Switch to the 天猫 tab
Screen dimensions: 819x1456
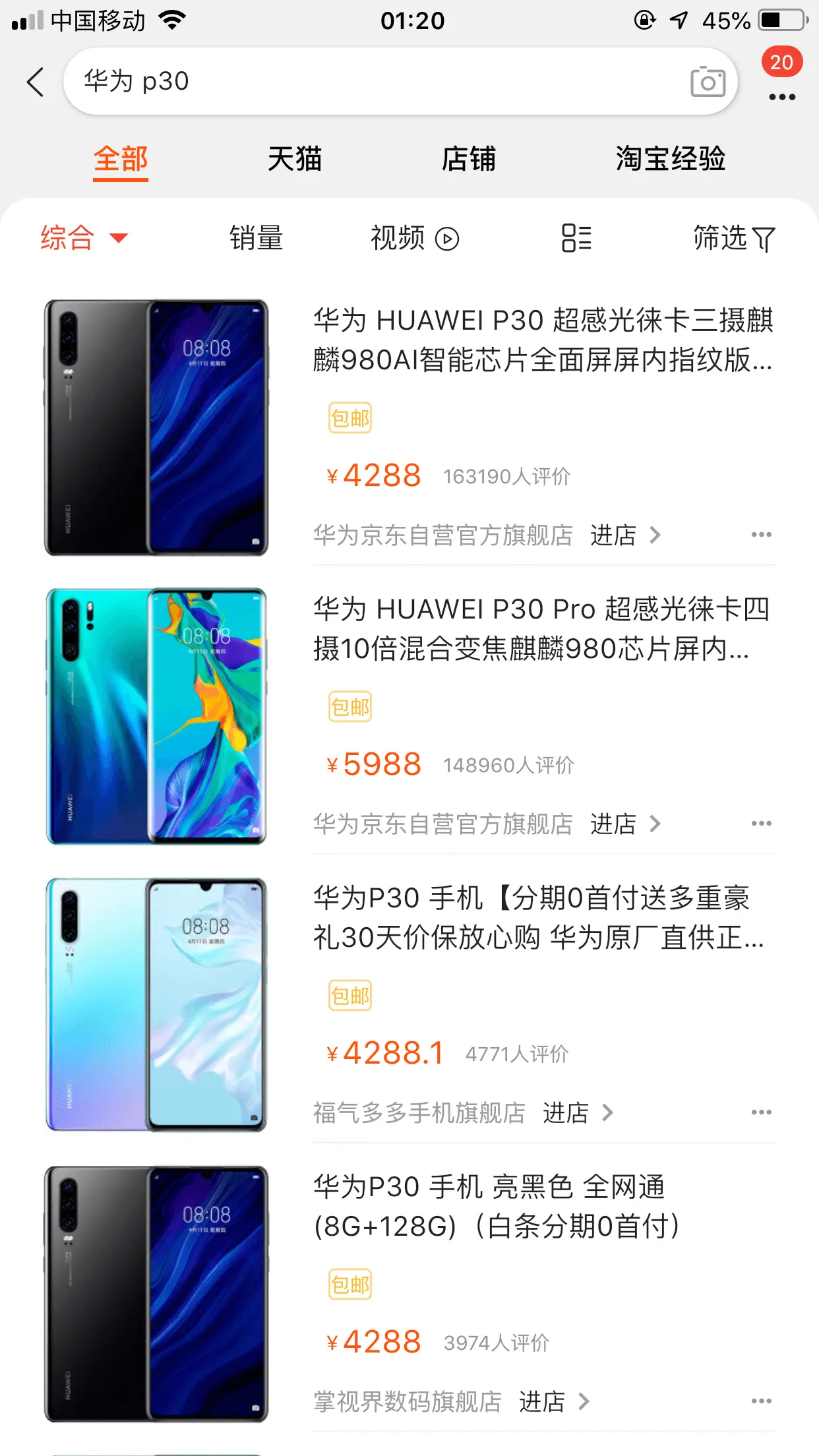tap(294, 159)
